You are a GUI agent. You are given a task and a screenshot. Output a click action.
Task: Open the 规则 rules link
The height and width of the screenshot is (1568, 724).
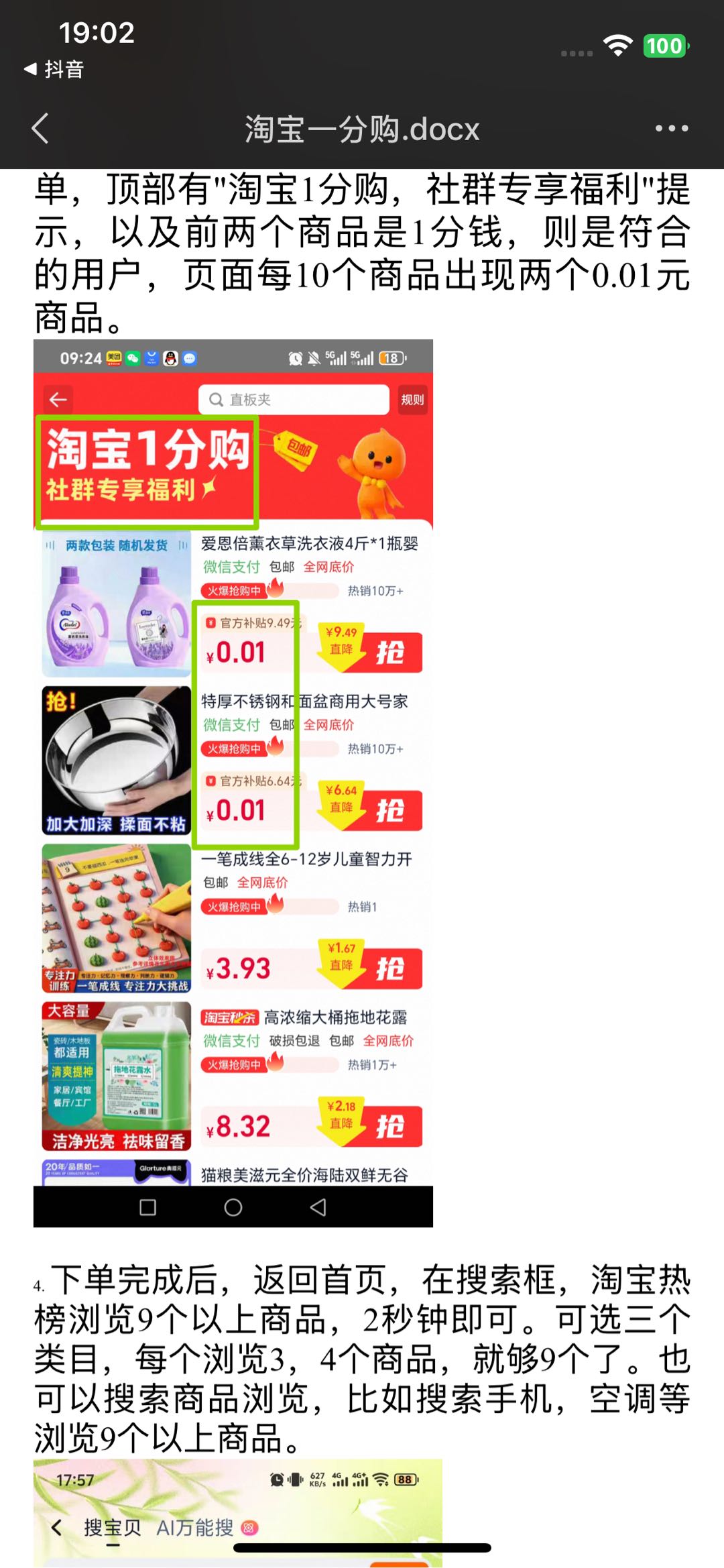pos(412,398)
